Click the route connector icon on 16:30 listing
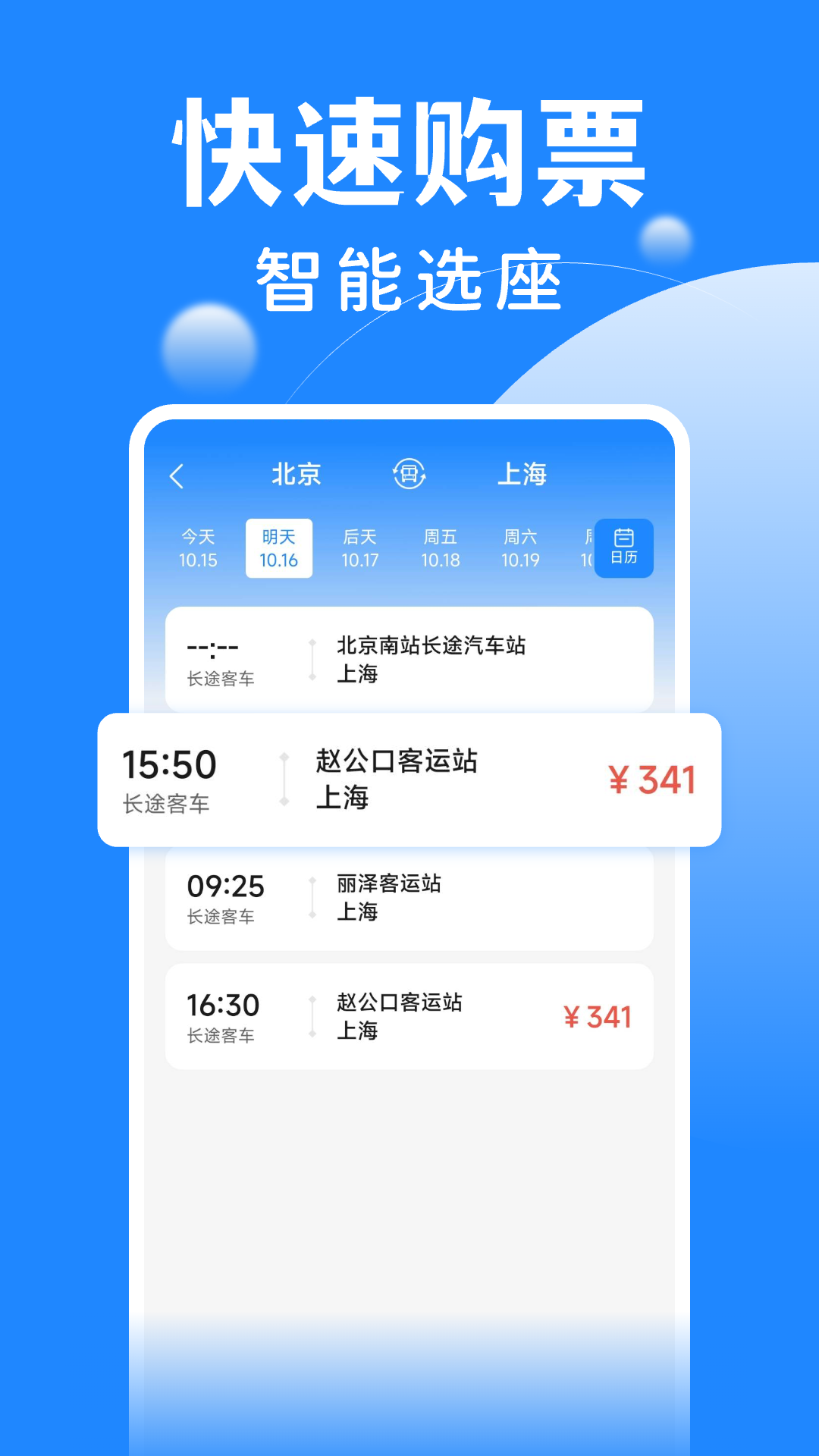This screenshot has width=819, height=1456. pyautogui.click(x=314, y=1015)
